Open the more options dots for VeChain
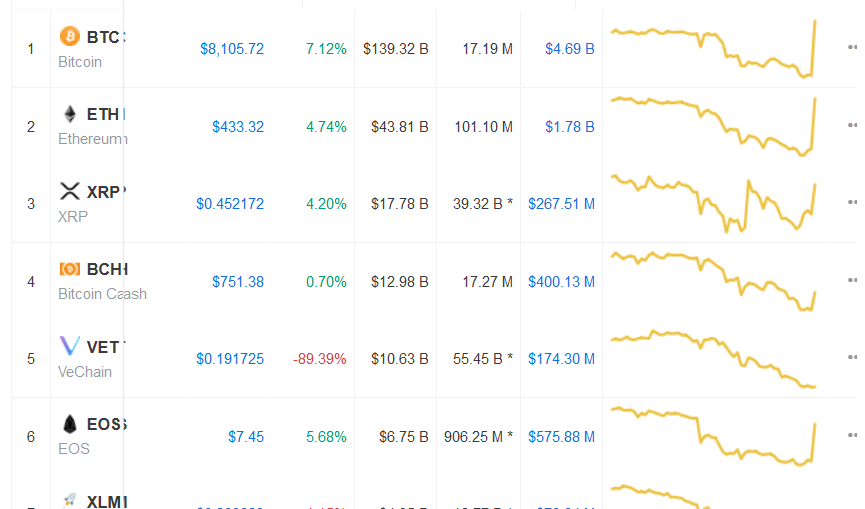 pos(852,357)
